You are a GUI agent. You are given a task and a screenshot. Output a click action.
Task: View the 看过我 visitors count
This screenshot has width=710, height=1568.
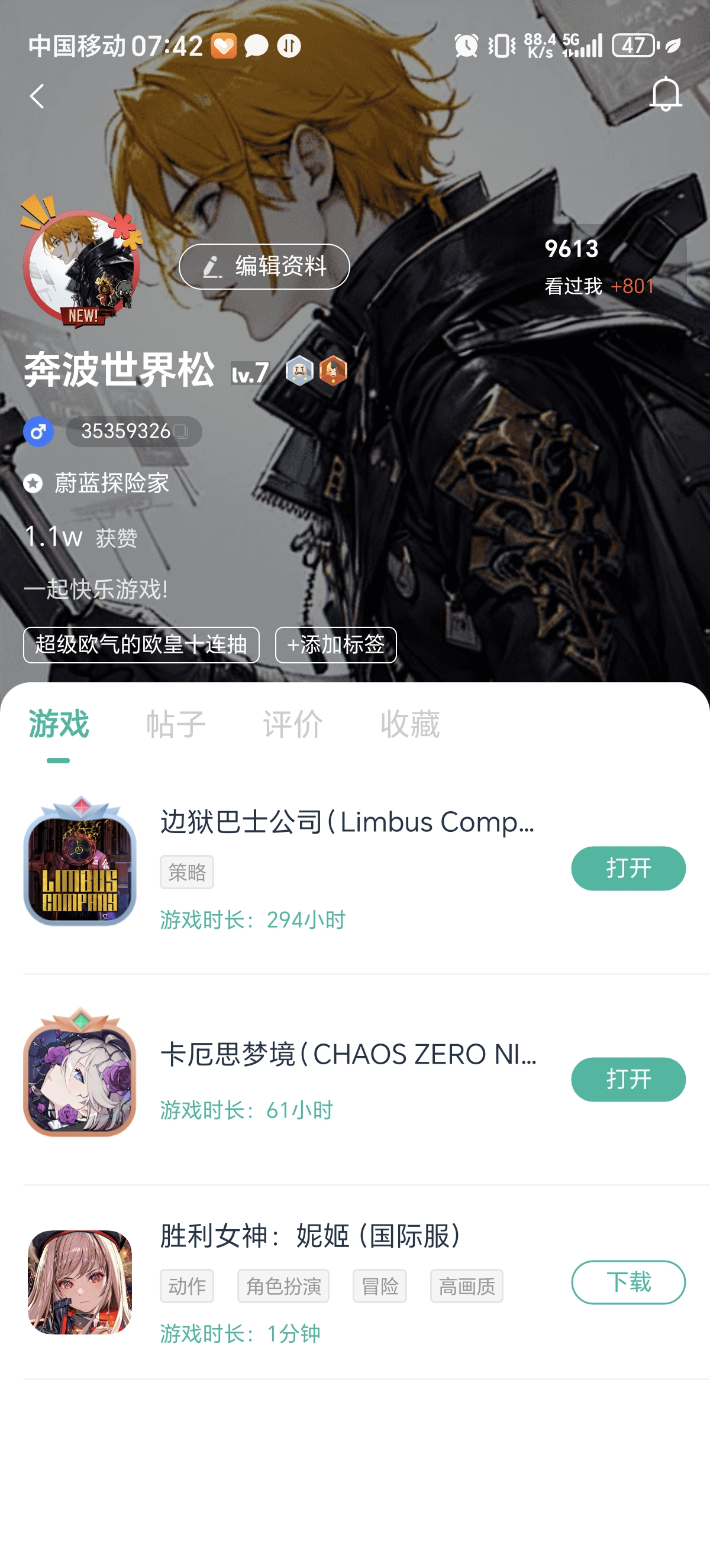click(599, 267)
